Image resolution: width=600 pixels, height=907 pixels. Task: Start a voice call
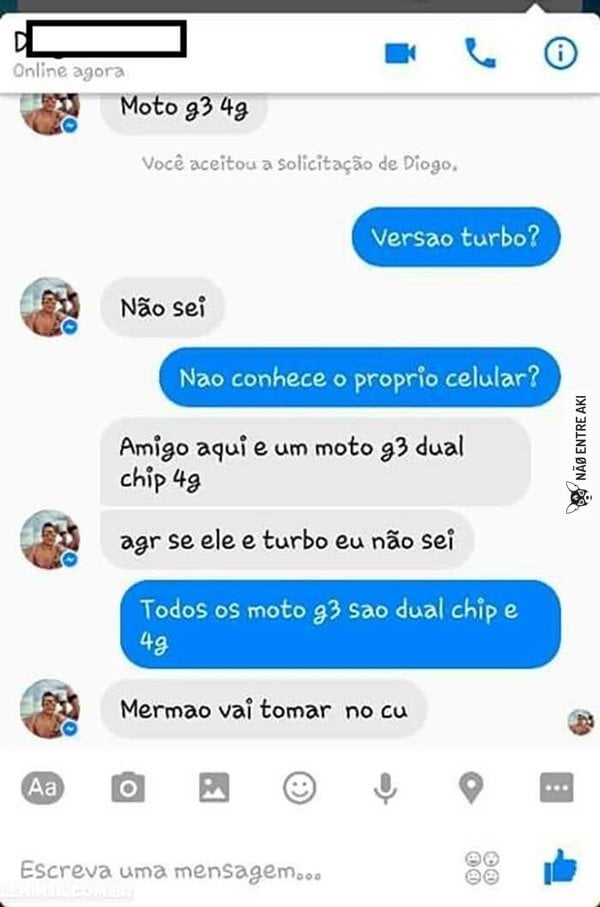480,53
